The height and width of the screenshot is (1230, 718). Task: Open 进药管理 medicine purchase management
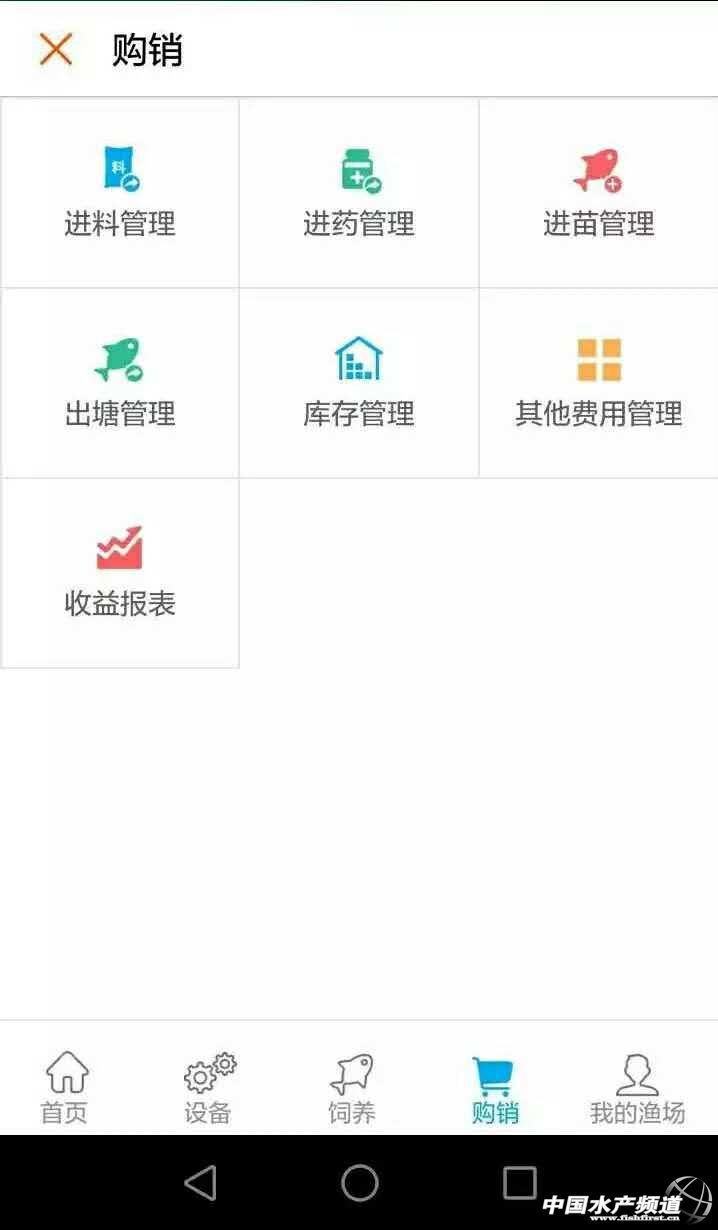tap(359, 193)
